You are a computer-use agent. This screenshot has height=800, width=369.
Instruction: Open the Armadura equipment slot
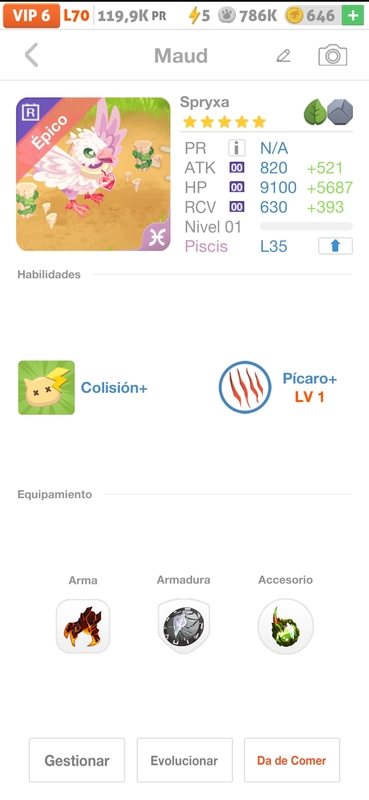click(184, 626)
